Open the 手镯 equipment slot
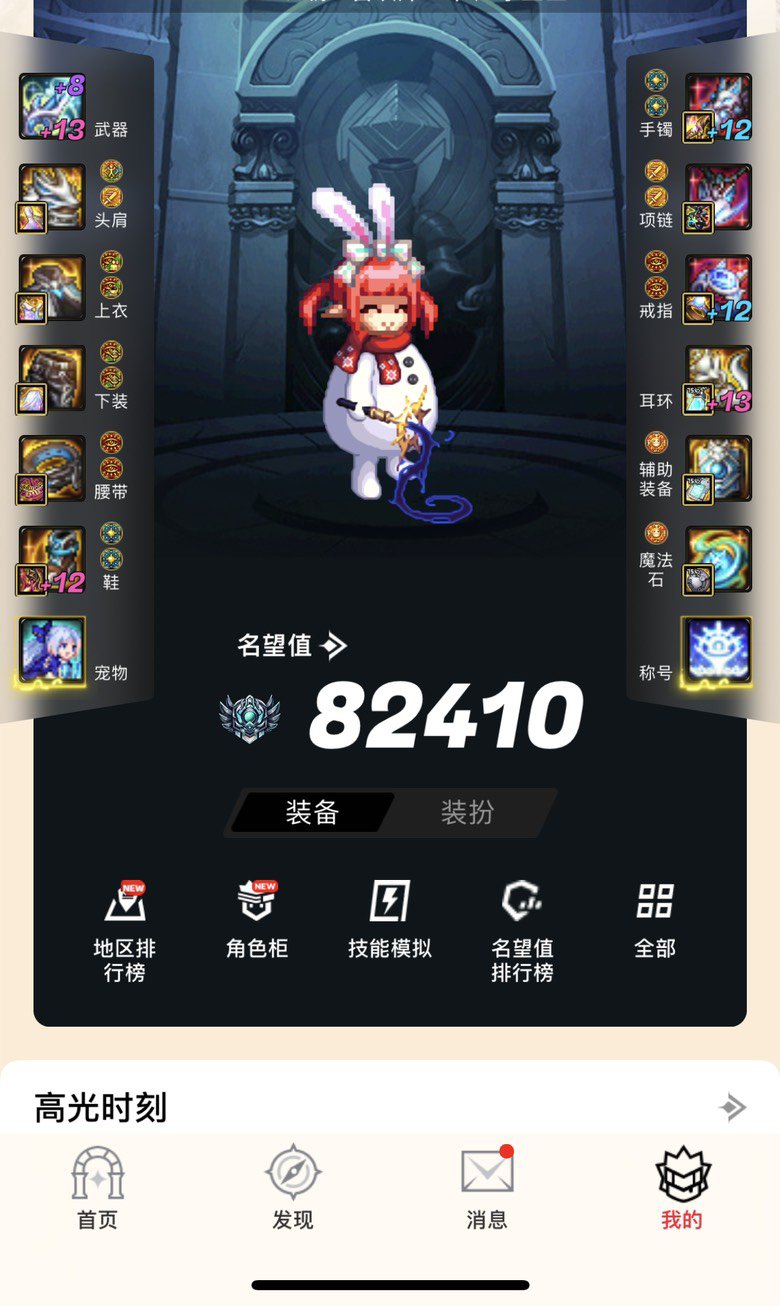Viewport: 780px width, 1306px height. [718, 107]
